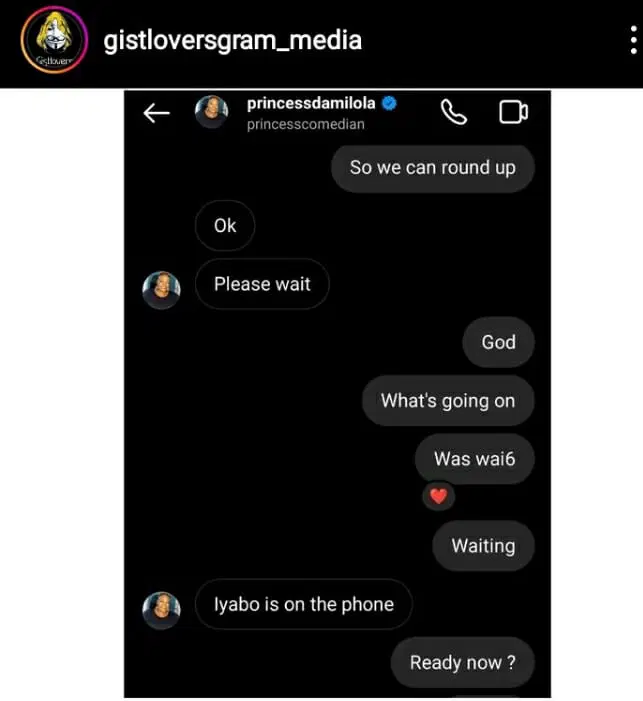Tap the posted chat screenshot image
This screenshot has height=701, width=643.
(x=337, y=394)
